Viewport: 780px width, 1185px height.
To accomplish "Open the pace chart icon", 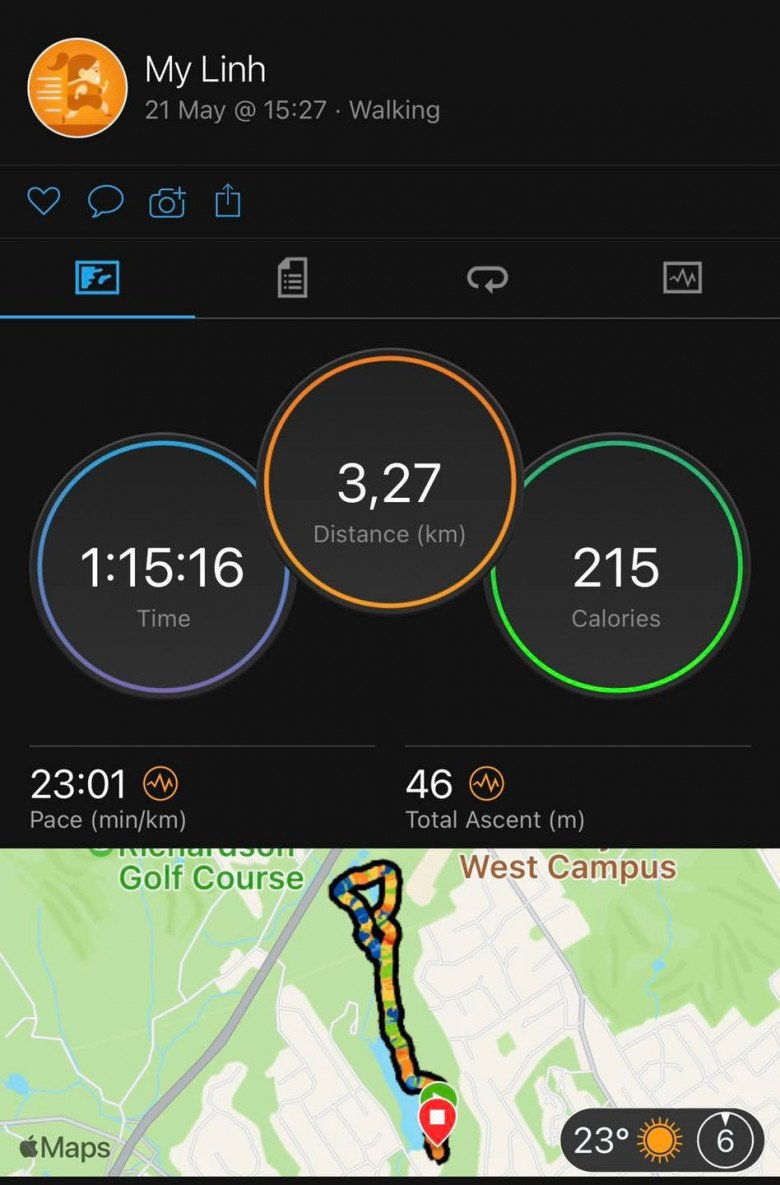I will tap(160, 785).
